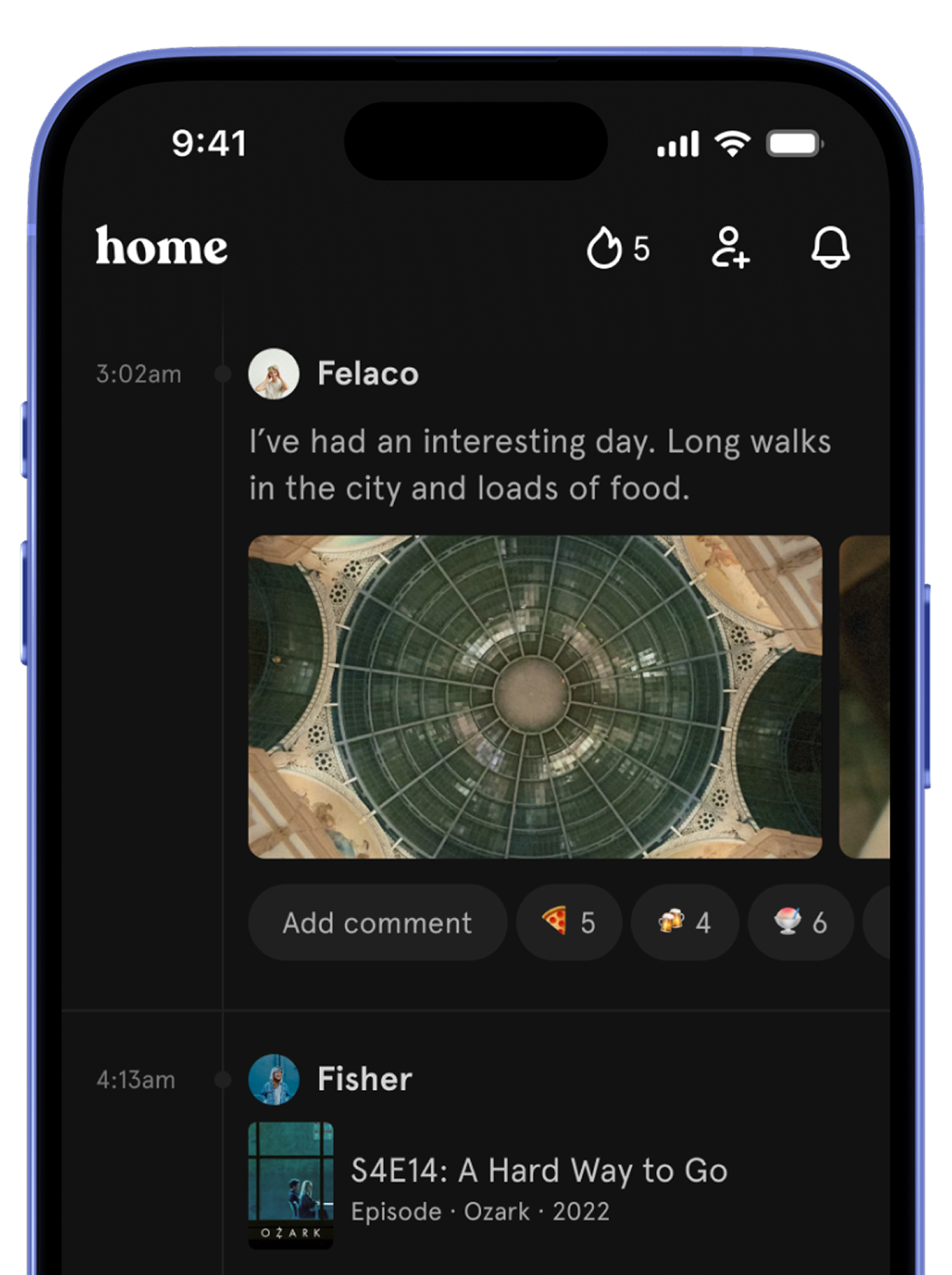The image size is (952, 1275).
Task: View Felaco's dome ceiling photo
Action: coord(534,696)
